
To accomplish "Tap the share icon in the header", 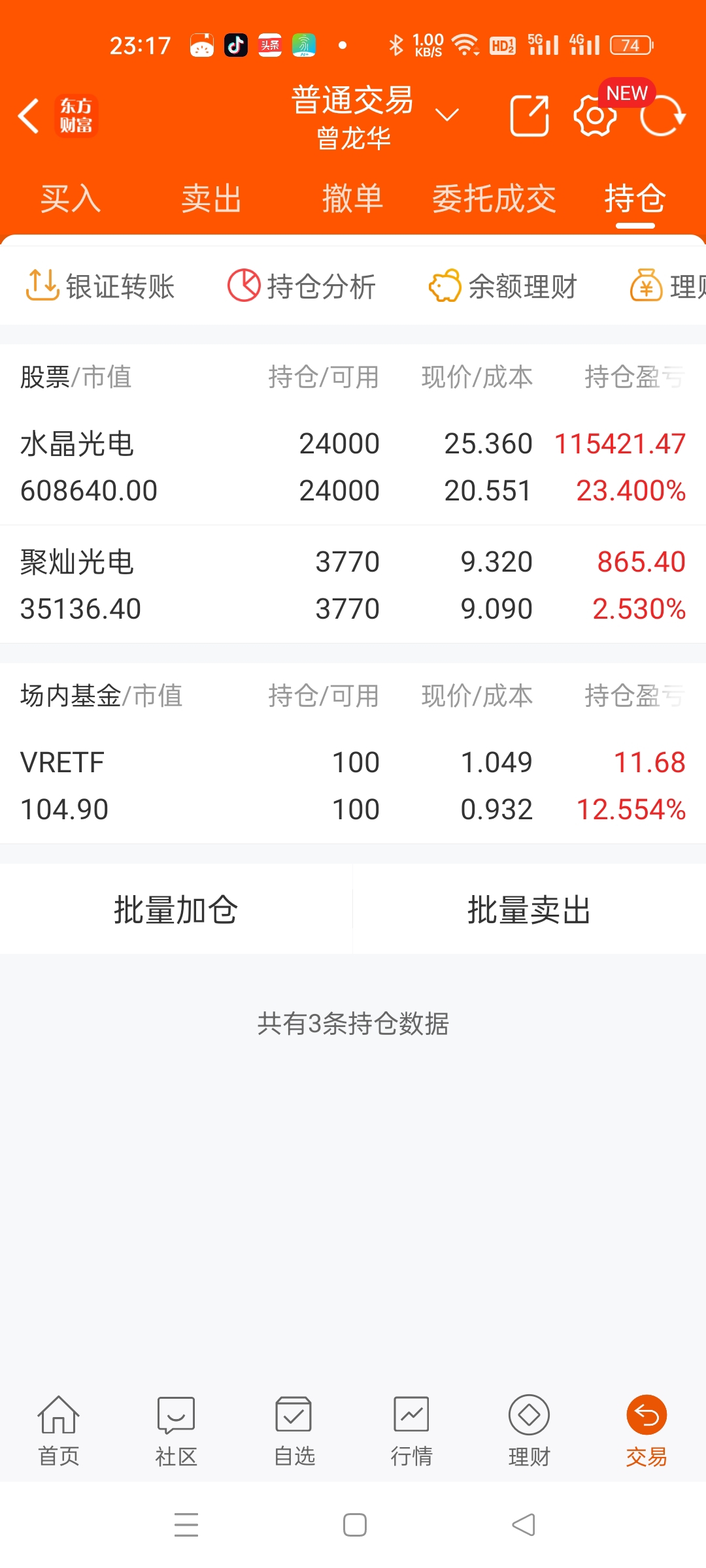I will 529,116.
